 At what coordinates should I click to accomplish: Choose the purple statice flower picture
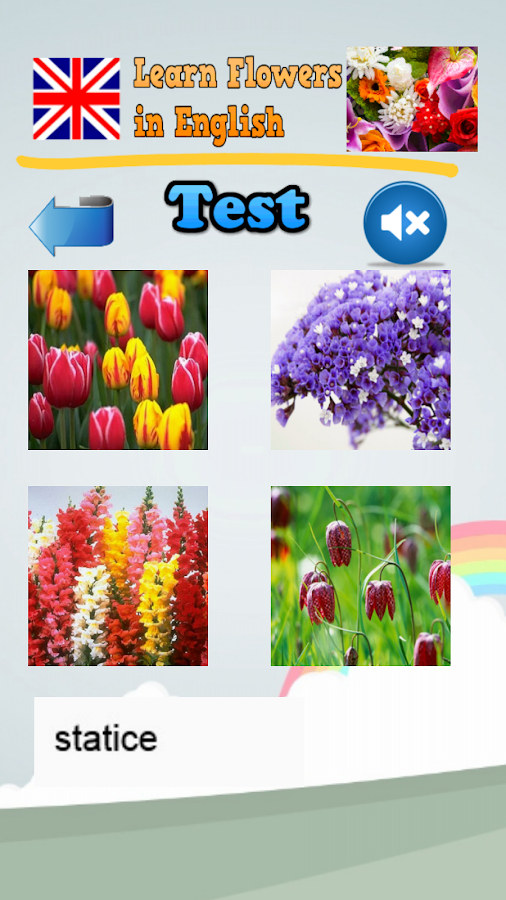(x=361, y=360)
